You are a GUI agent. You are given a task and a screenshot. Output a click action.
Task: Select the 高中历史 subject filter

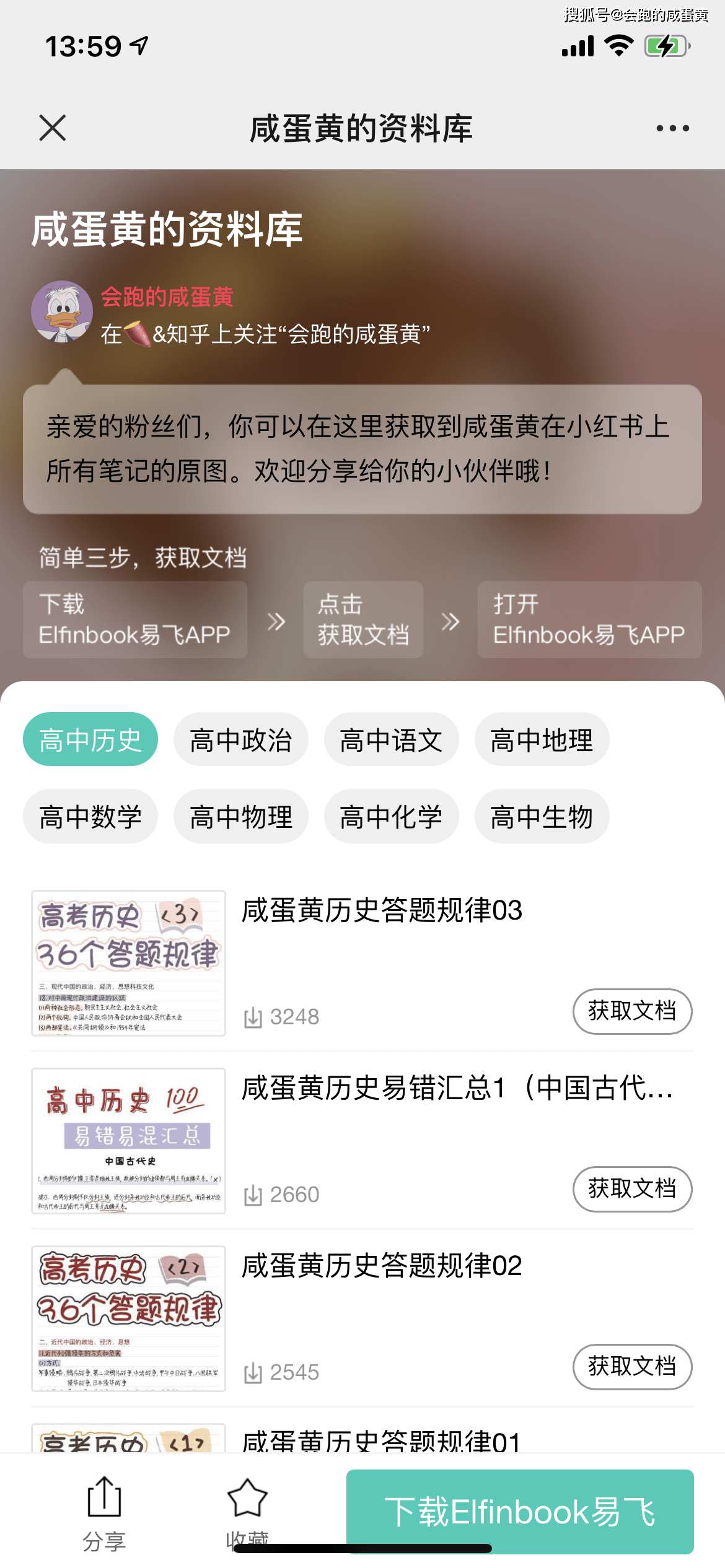pyautogui.click(x=90, y=739)
